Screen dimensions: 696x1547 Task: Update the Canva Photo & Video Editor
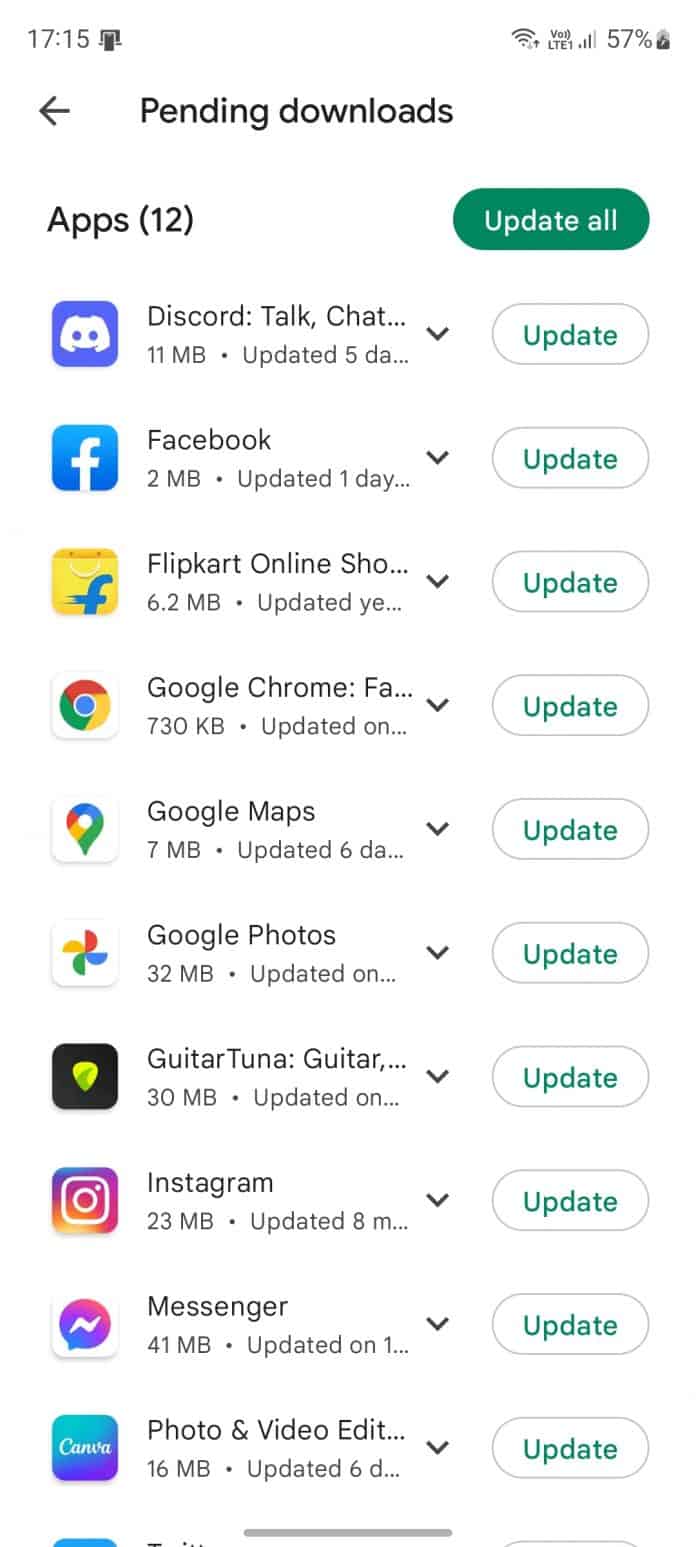tap(570, 1450)
